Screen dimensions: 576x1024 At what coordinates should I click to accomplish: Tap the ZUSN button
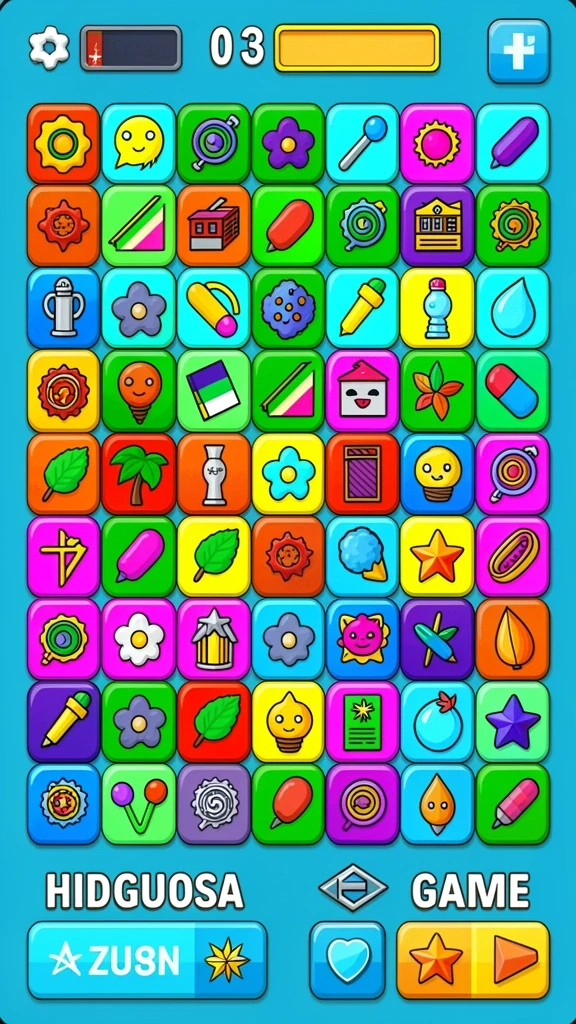click(x=147, y=960)
